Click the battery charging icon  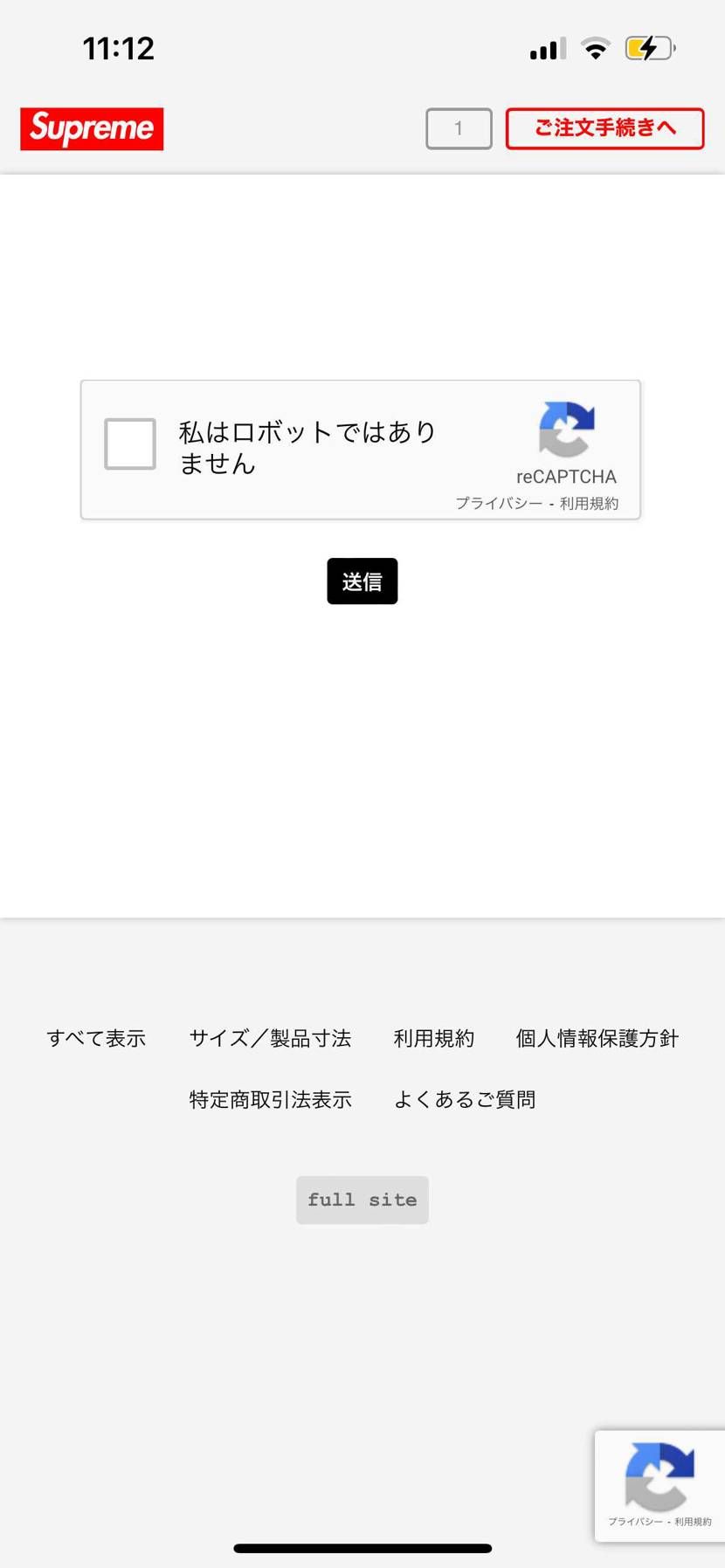[x=647, y=48]
